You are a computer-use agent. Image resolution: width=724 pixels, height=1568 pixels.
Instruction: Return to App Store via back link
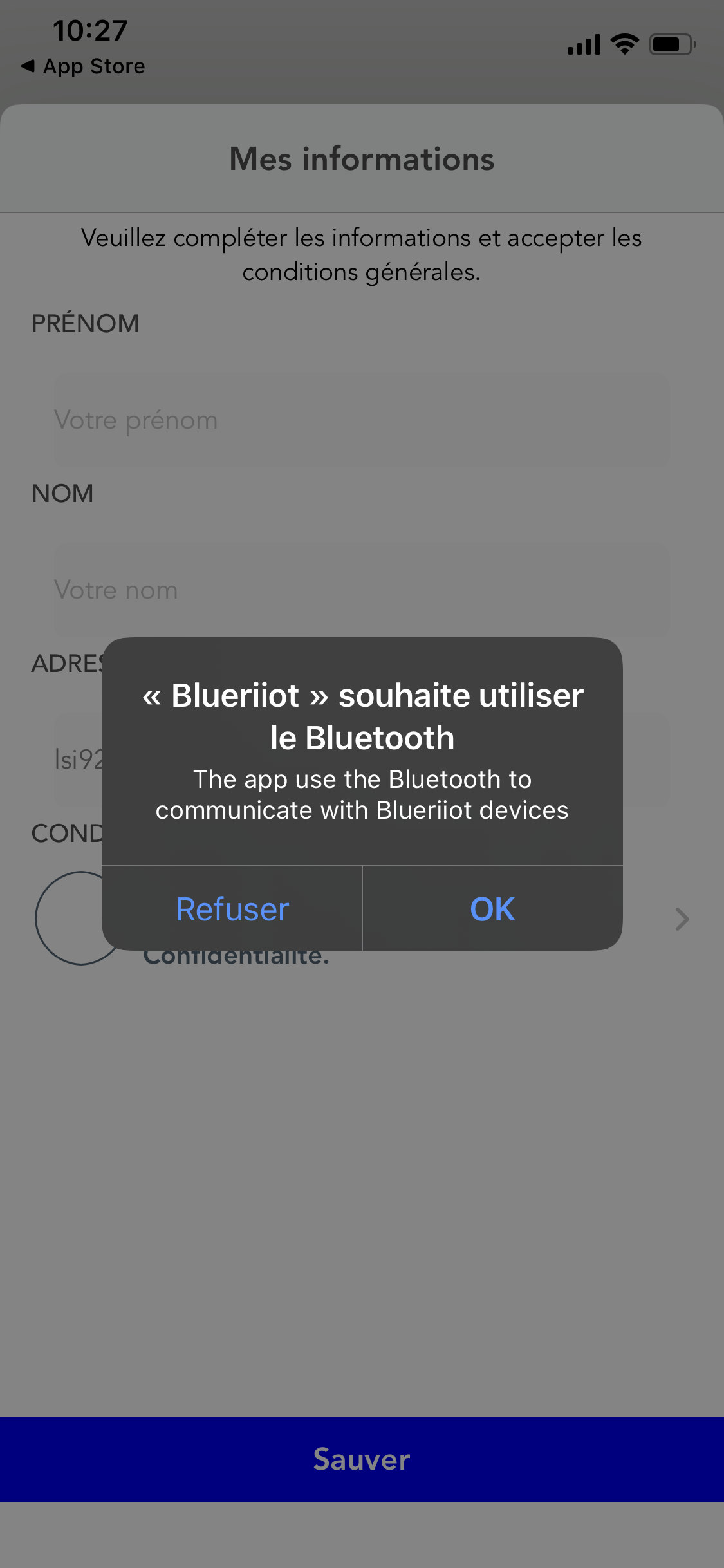(x=83, y=66)
